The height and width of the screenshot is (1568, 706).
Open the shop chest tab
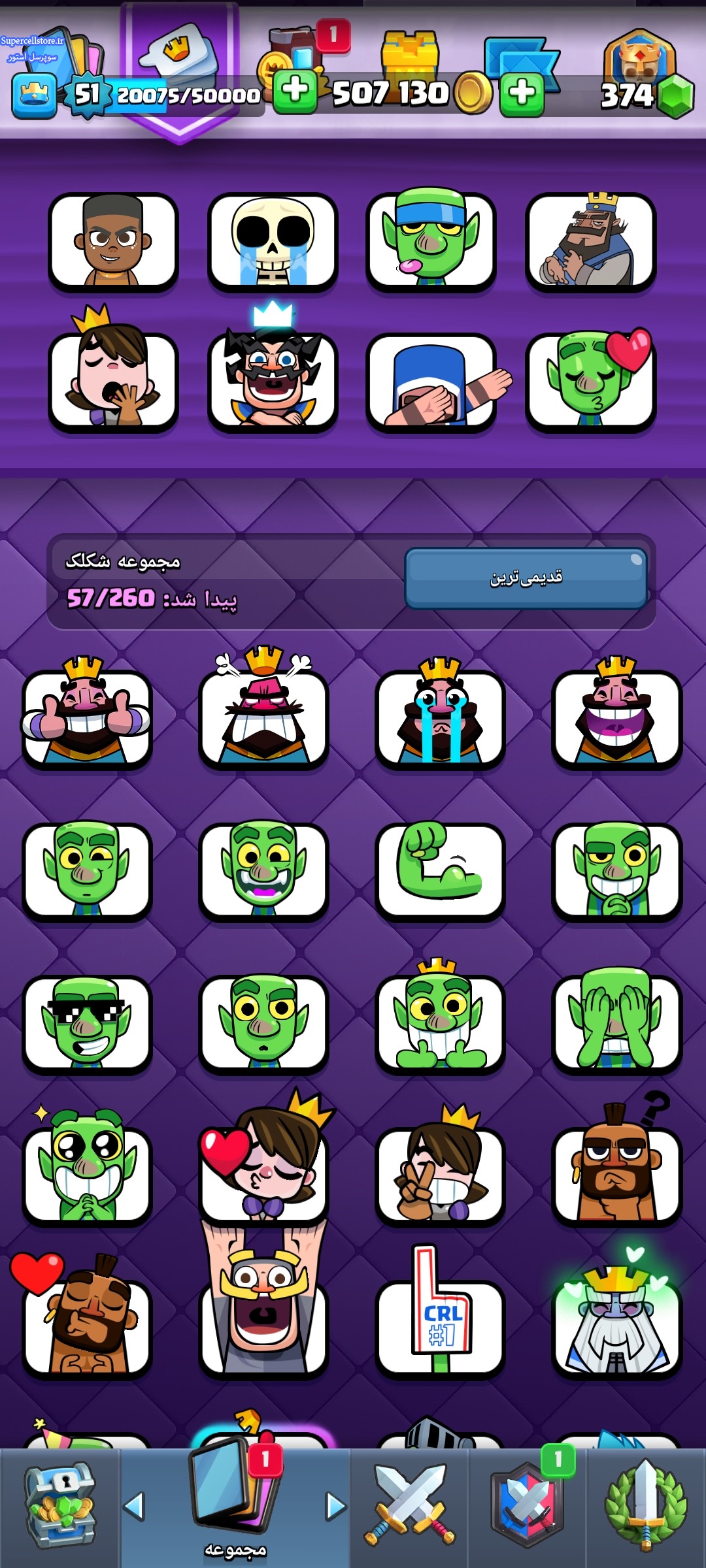point(60,1507)
